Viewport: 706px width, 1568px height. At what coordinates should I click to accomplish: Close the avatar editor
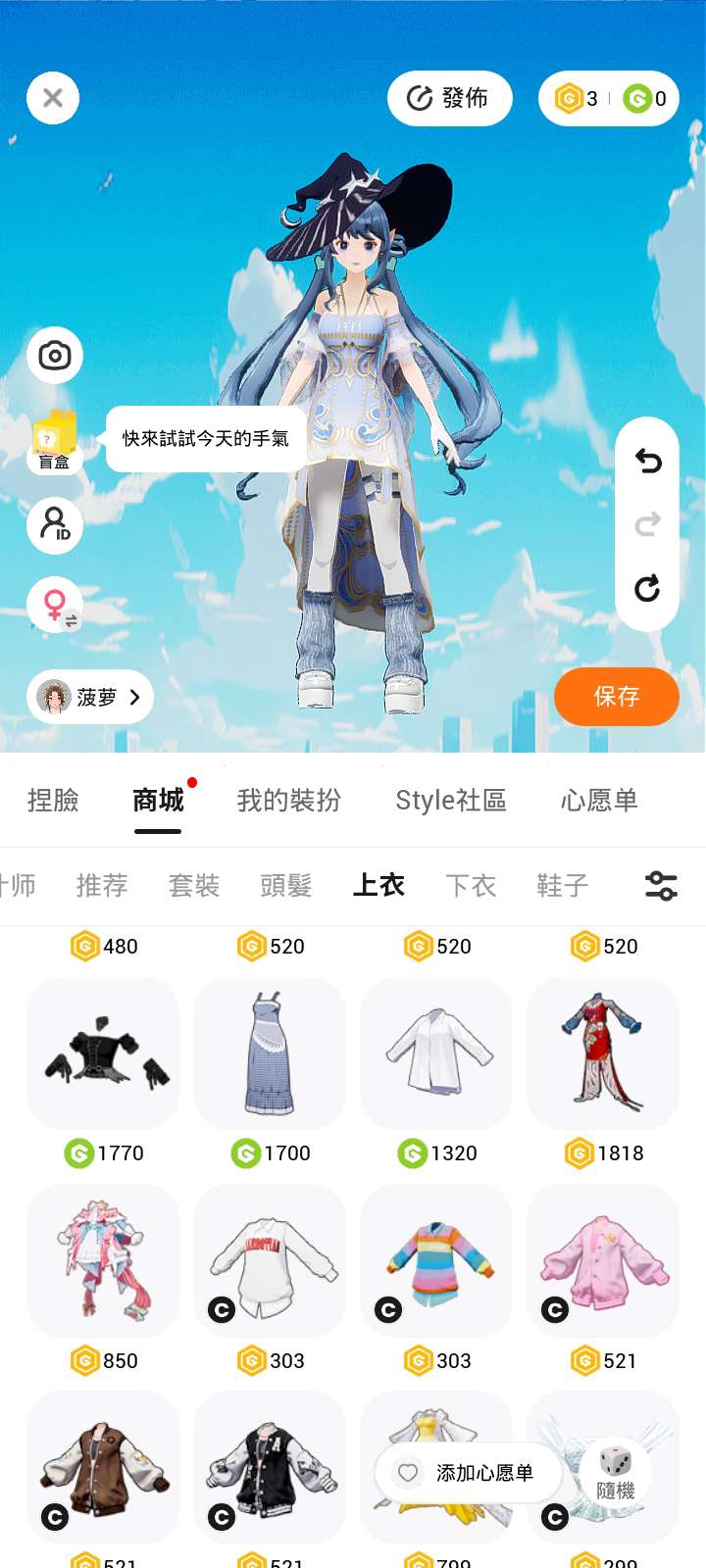(53, 98)
